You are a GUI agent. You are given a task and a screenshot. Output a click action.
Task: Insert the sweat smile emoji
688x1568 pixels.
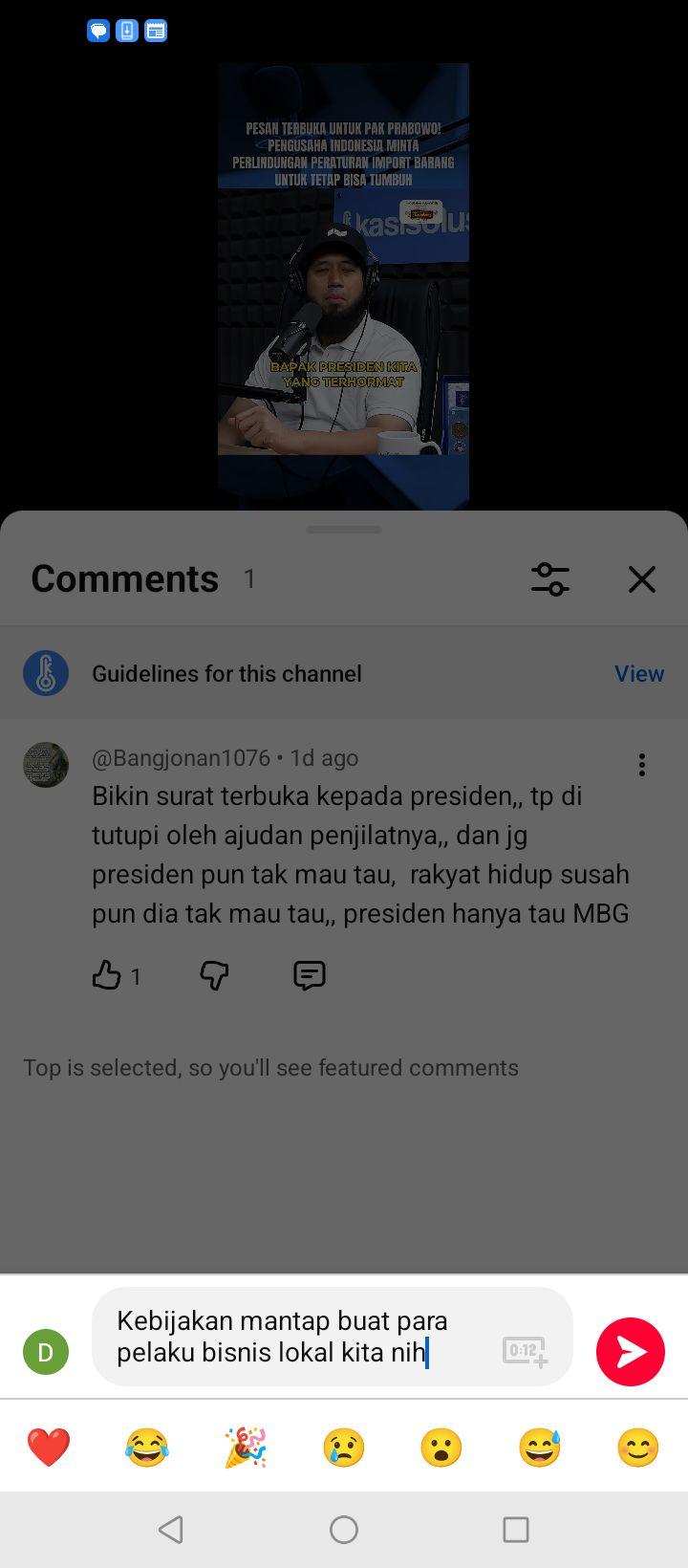pyautogui.click(x=540, y=1447)
